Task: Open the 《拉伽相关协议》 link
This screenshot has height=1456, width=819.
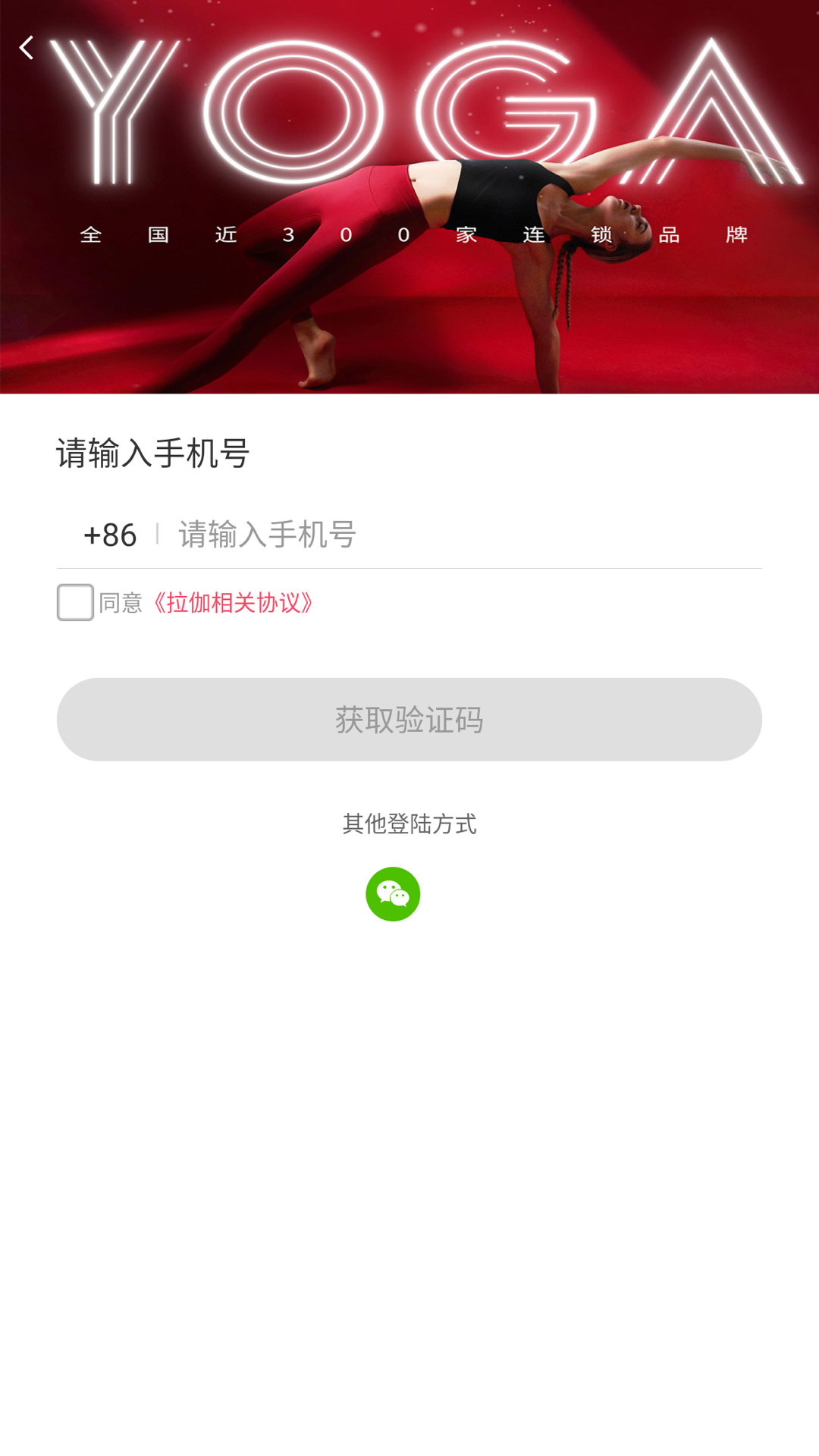Action: 232,603
